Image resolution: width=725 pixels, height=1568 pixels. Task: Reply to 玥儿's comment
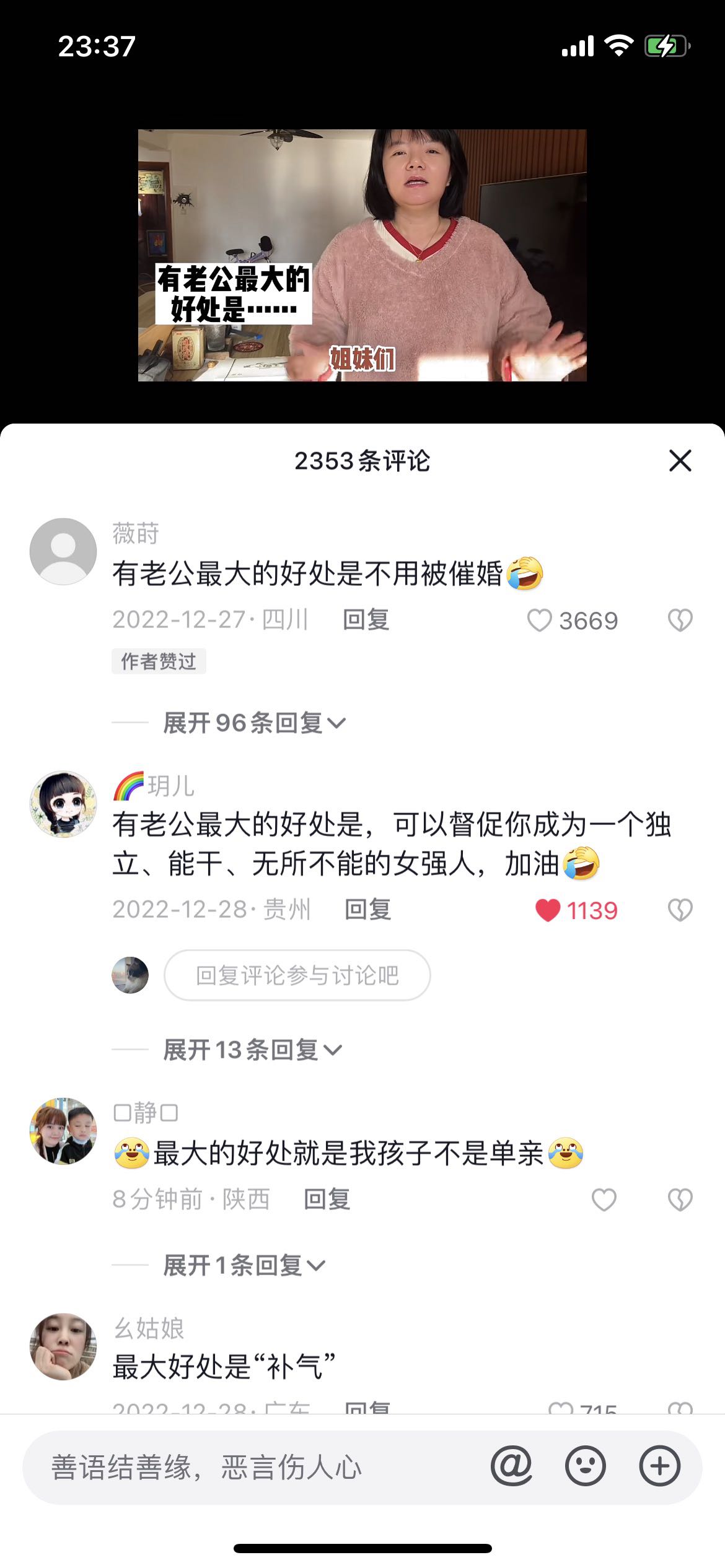[367, 910]
